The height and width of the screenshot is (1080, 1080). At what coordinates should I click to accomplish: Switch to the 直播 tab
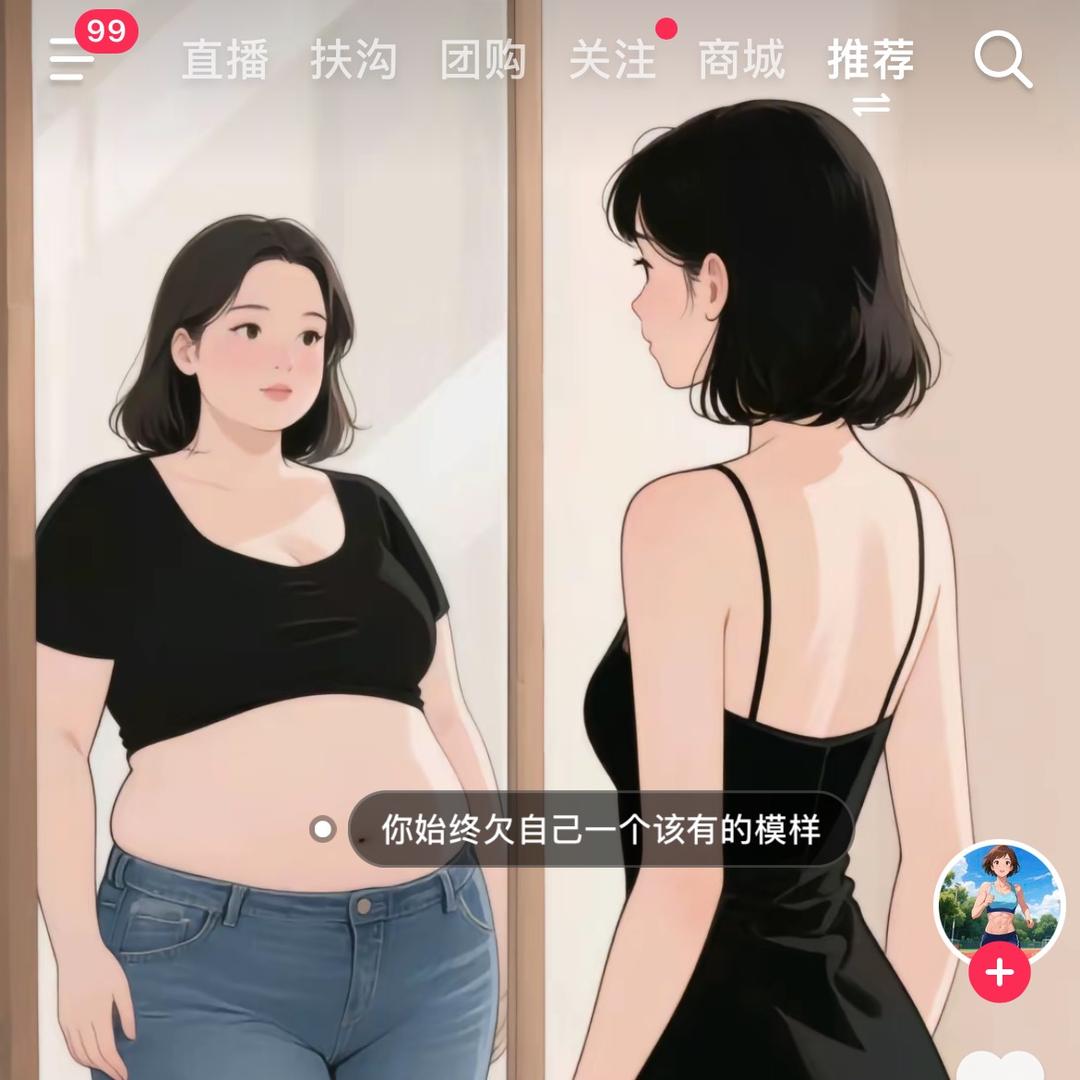pyautogui.click(x=225, y=61)
